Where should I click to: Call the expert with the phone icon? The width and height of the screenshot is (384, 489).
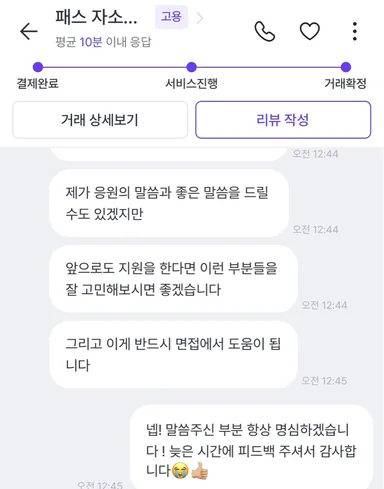(265, 31)
